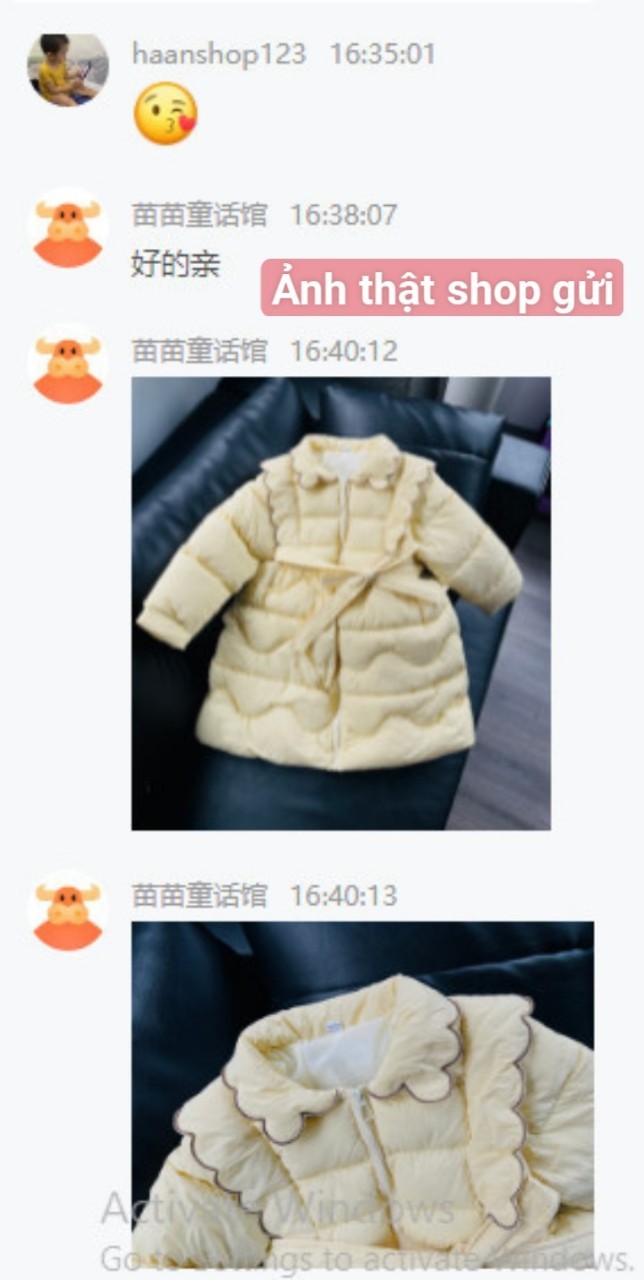Open the collar close-up photo sent at 16:40:13

(362, 1090)
